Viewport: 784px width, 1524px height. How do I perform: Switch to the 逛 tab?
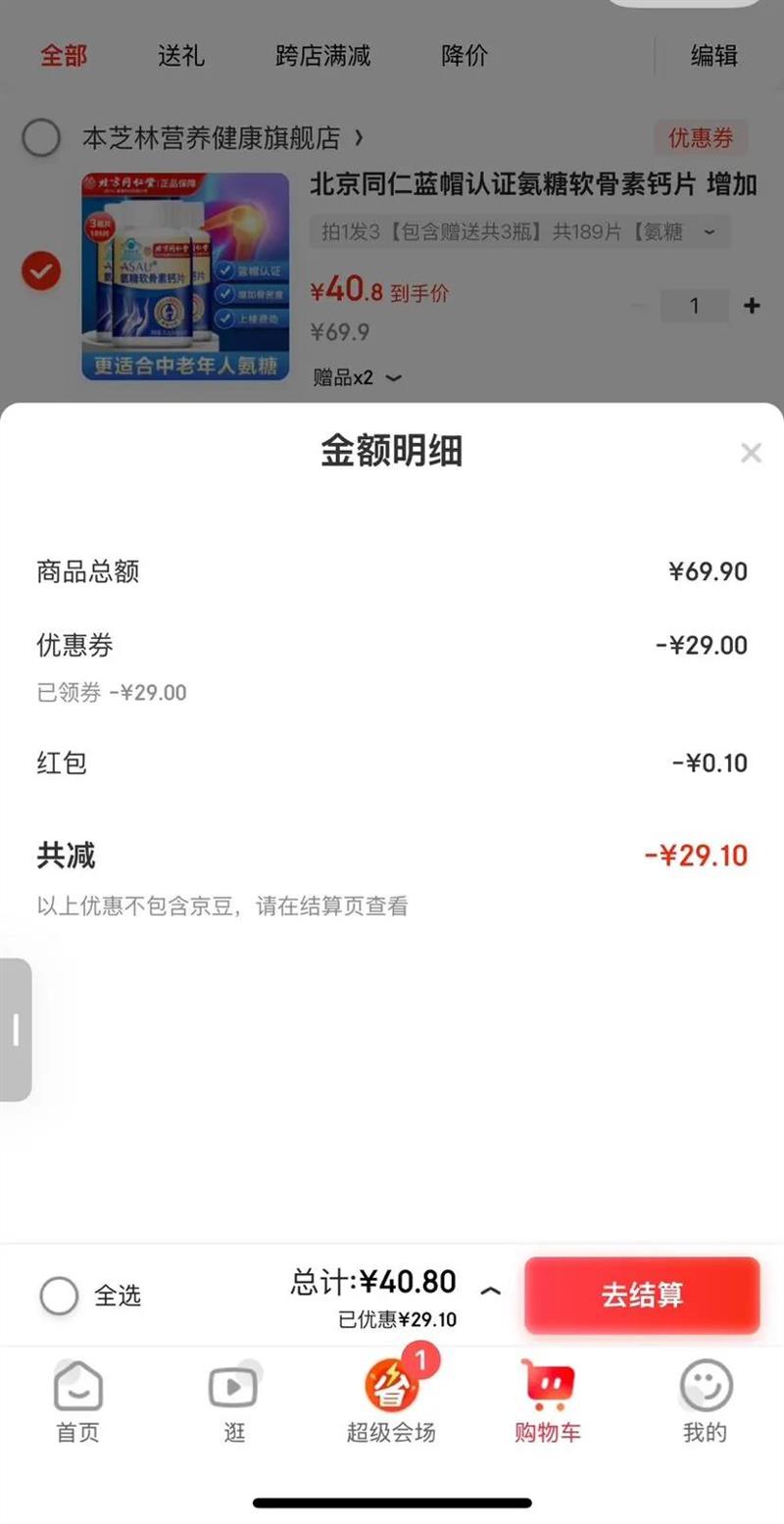tap(233, 1402)
